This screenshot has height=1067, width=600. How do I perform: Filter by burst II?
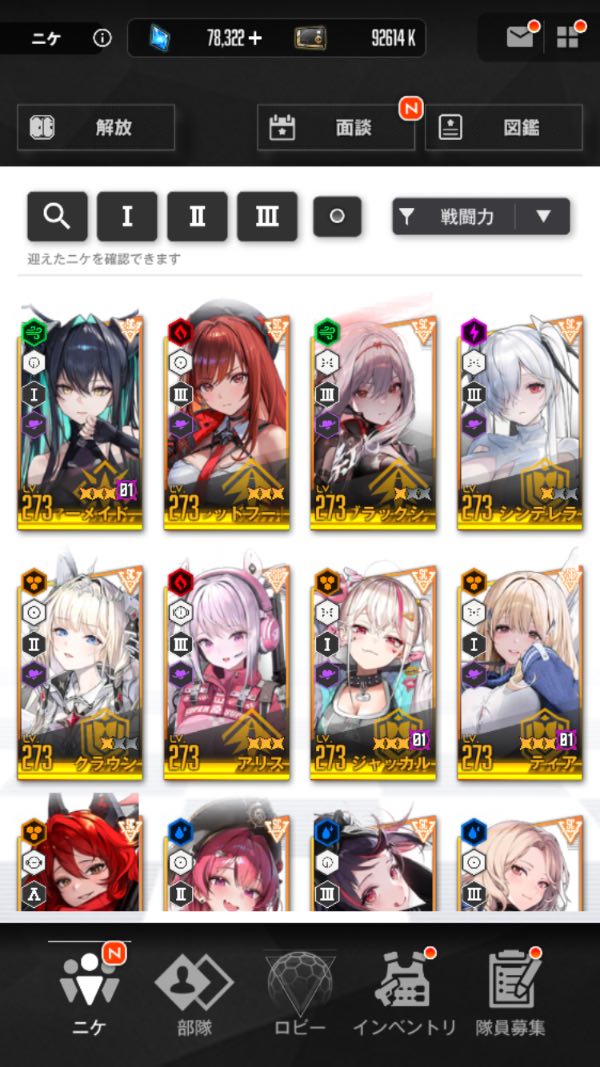(197, 216)
